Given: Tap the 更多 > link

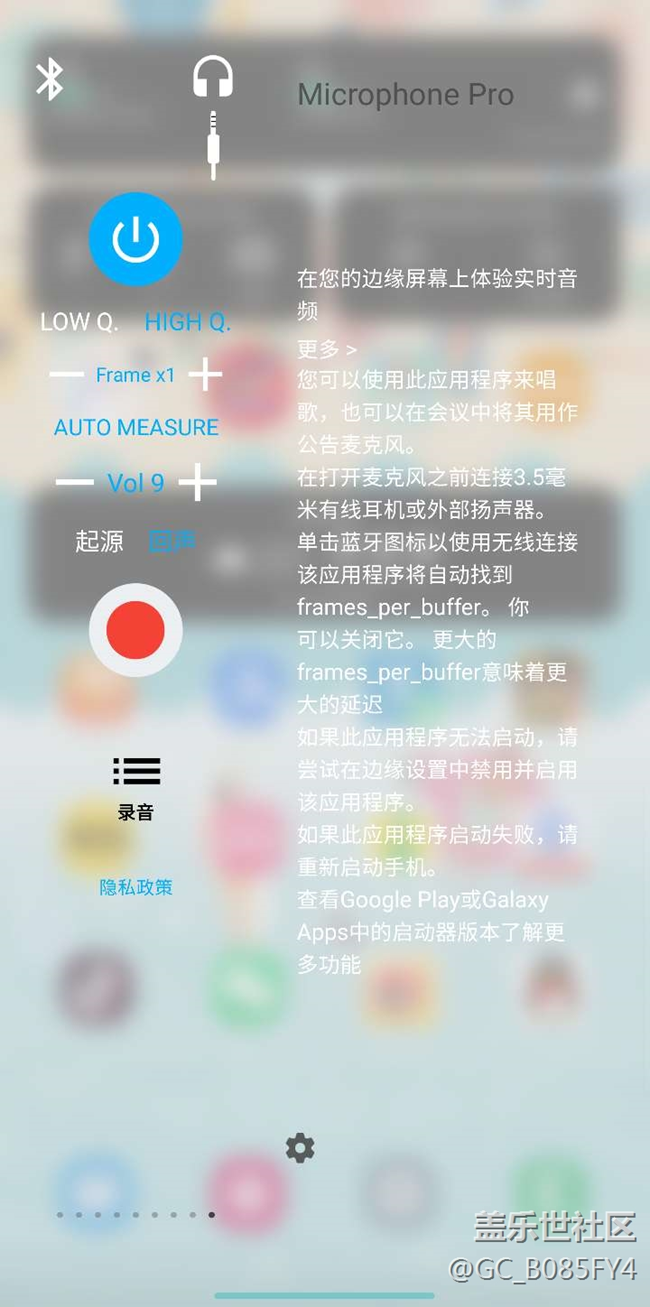Looking at the screenshot, I should point(326,349).
